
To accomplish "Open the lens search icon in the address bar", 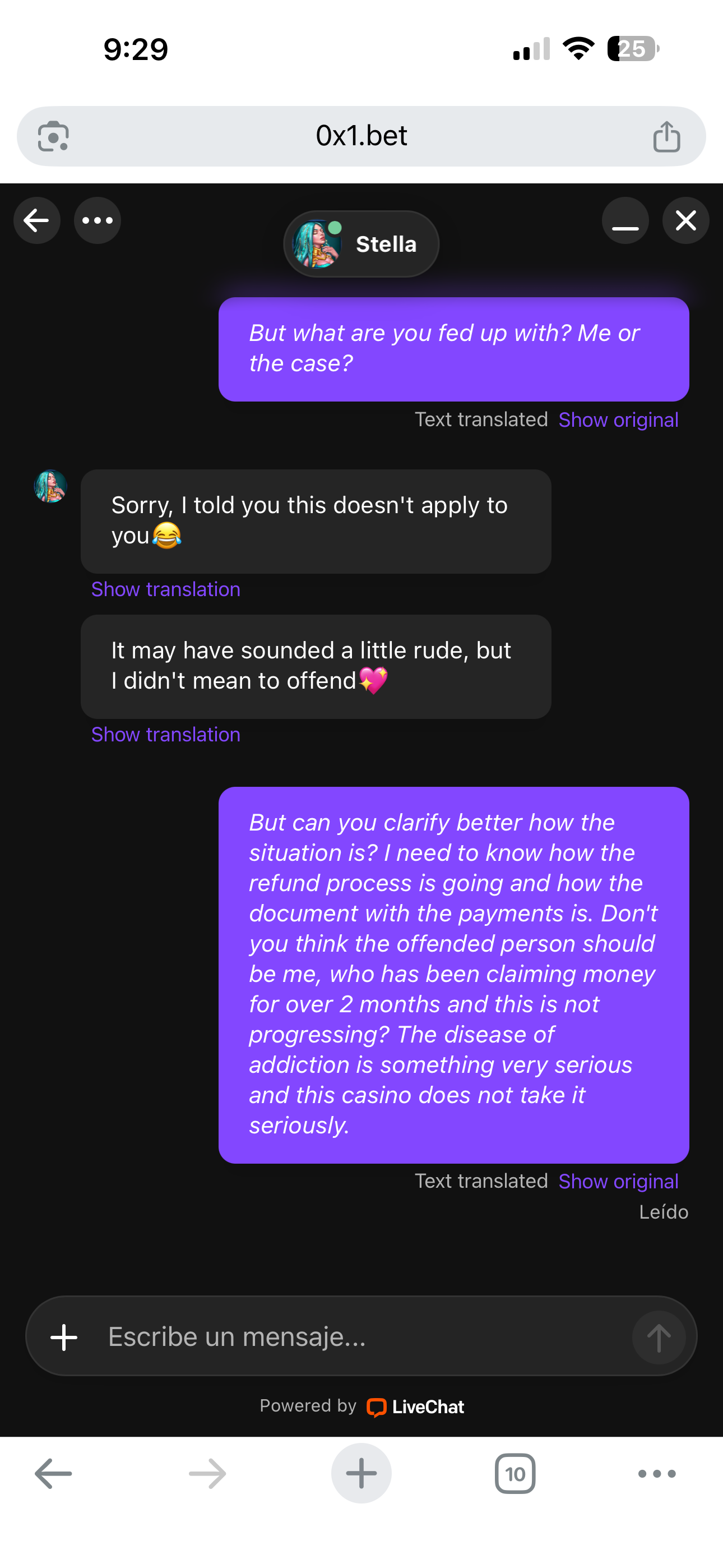I will point(54,136).
